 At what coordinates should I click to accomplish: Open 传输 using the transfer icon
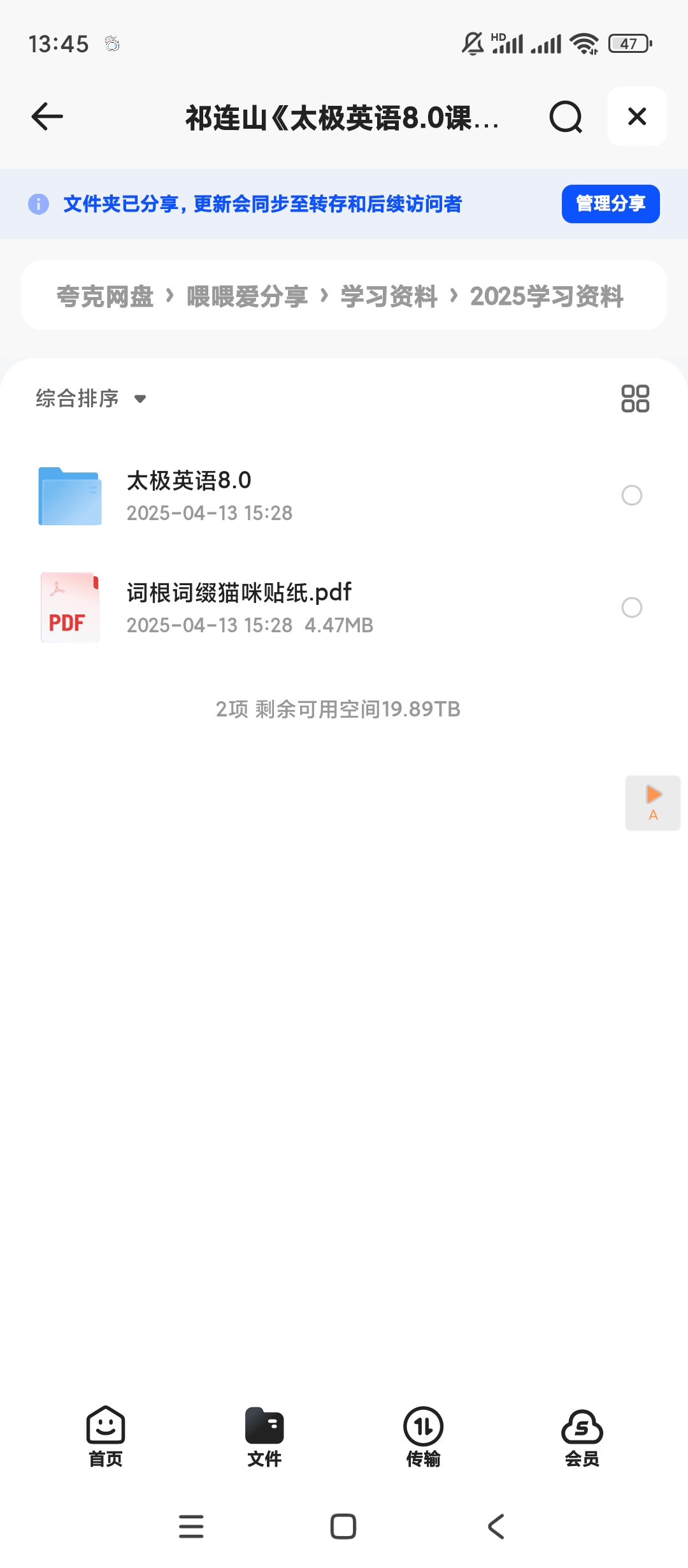(422, 1426)
